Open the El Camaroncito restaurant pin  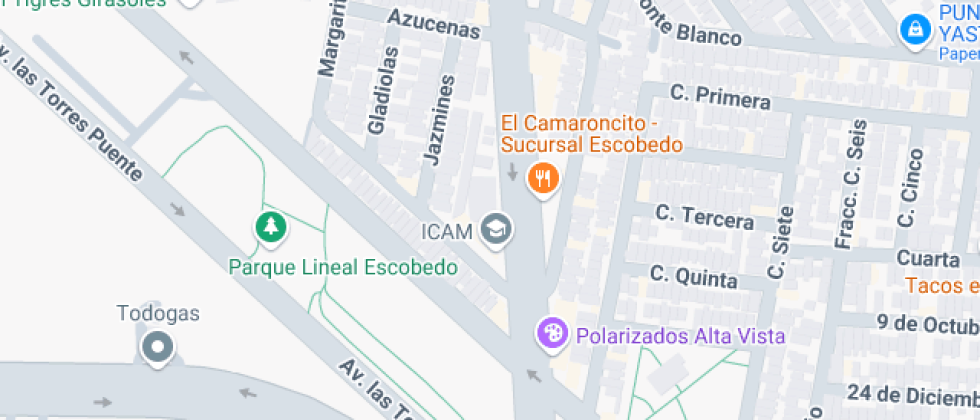tap(543, 179)
